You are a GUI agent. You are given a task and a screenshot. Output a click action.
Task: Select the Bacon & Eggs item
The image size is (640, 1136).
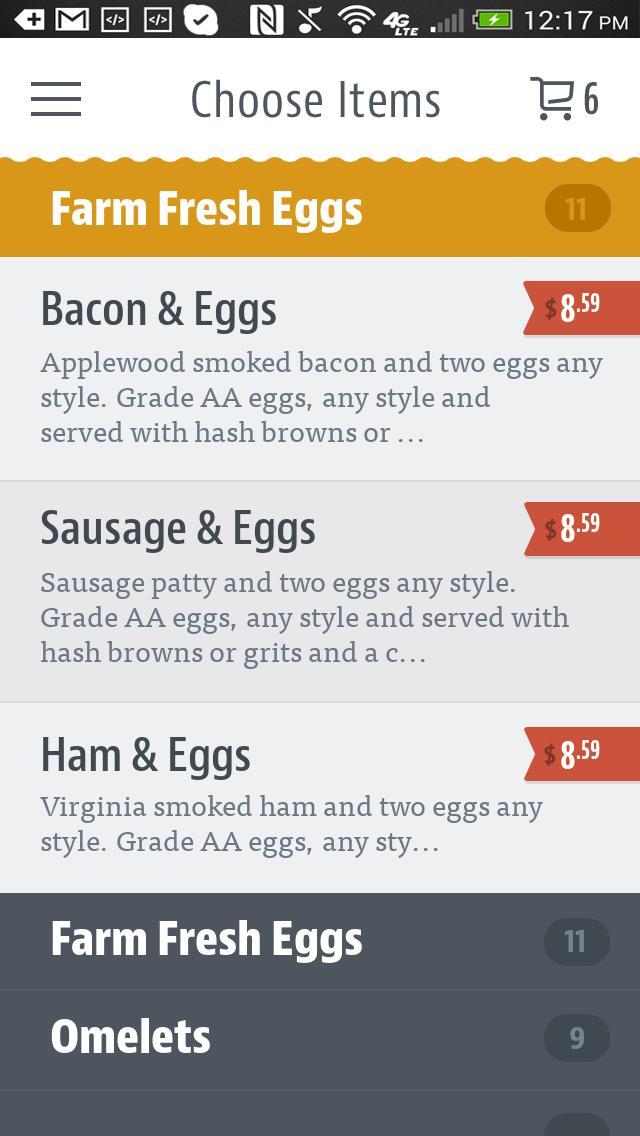(320, 368)
